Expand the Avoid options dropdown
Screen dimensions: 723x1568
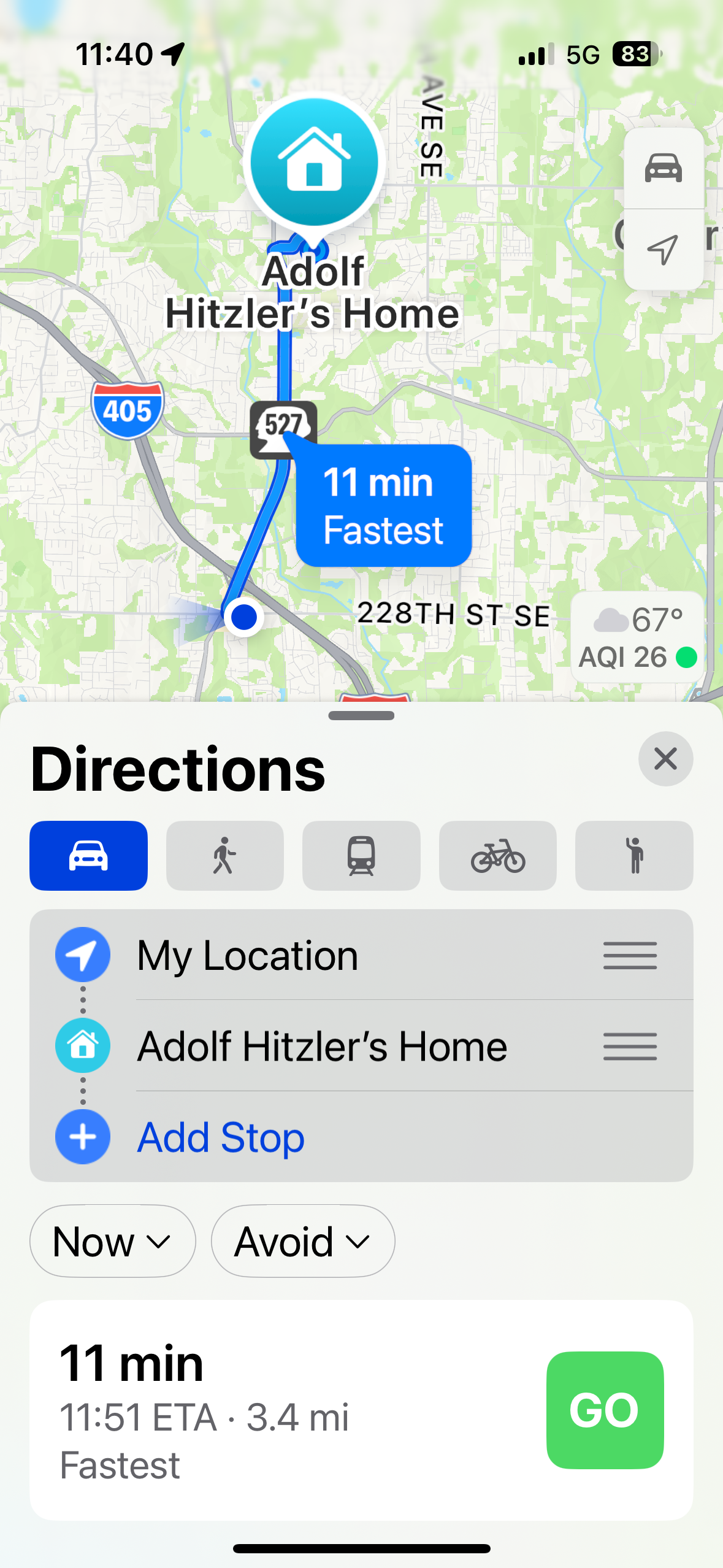pos(302,1241)
